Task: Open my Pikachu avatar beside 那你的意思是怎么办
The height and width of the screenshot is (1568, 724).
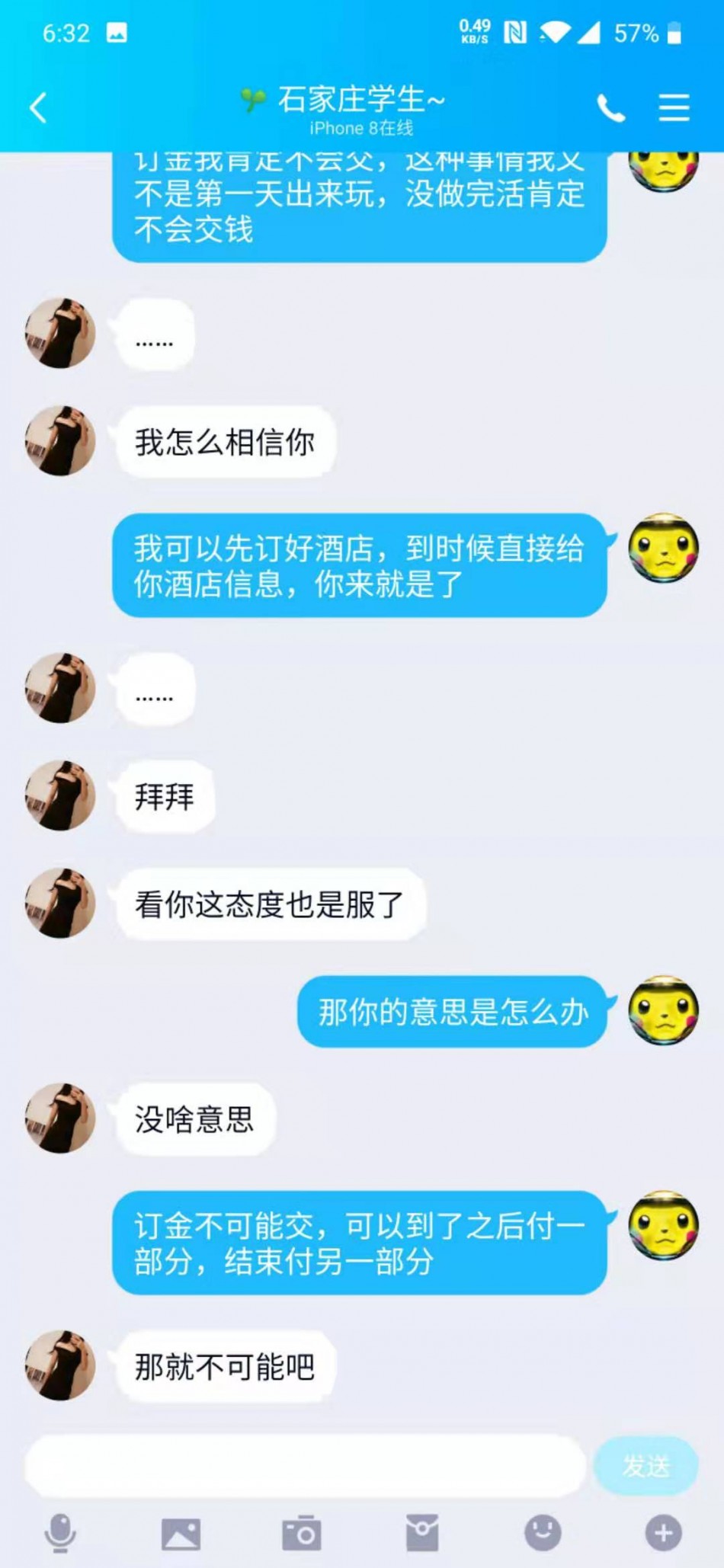Action: tap(663, 1010)
